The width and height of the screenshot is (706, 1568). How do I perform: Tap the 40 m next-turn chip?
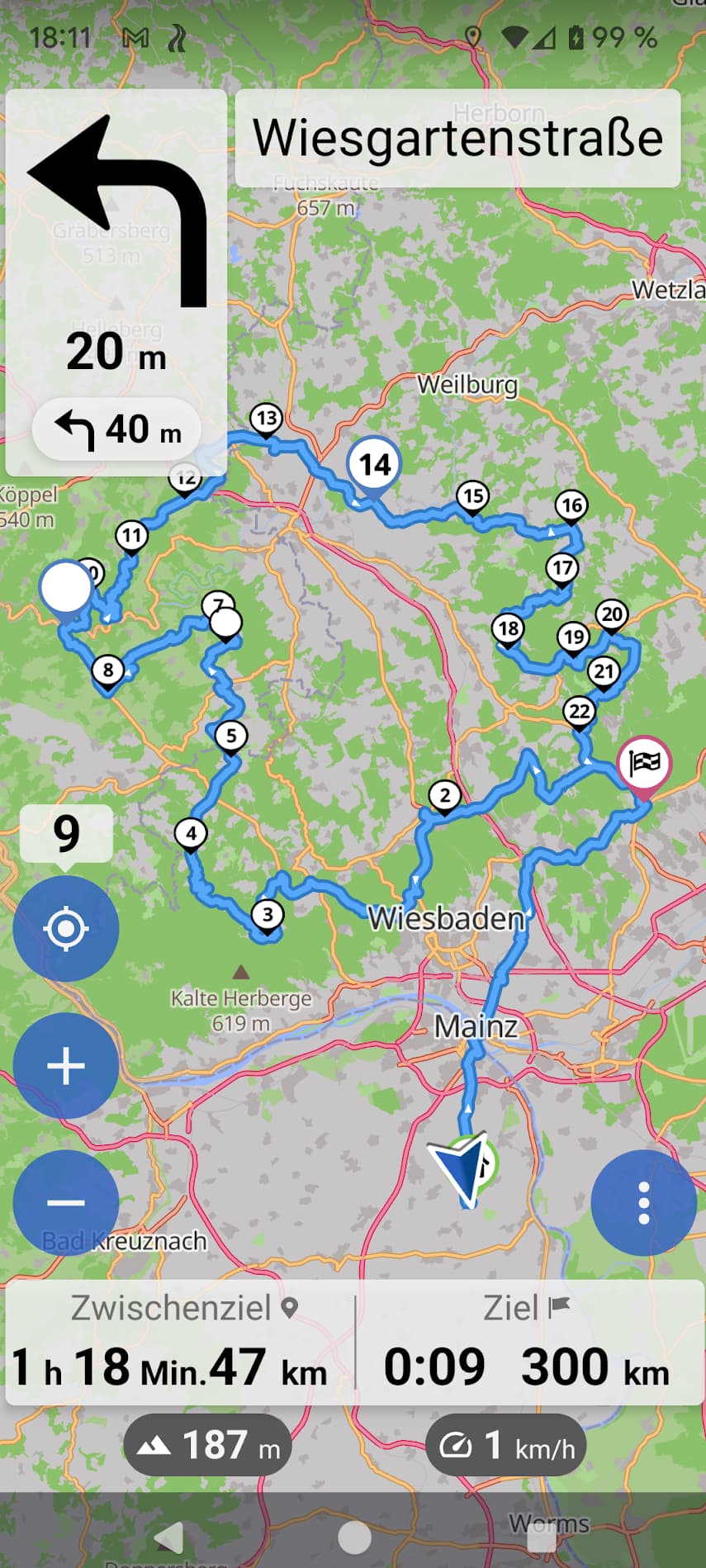(x=116, y=430)
